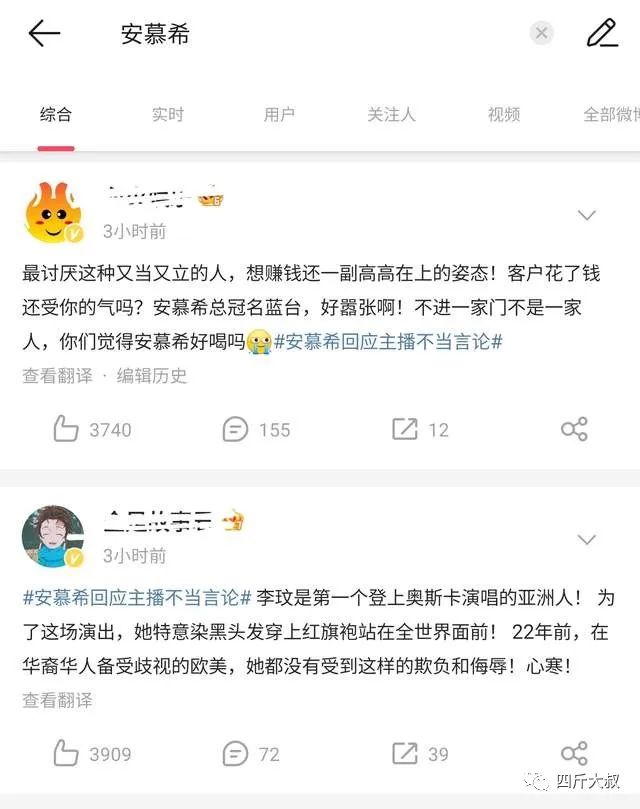Switch to the 实时 tab
The height and width of the screenshot is (809, 640).
click(168, 115)
